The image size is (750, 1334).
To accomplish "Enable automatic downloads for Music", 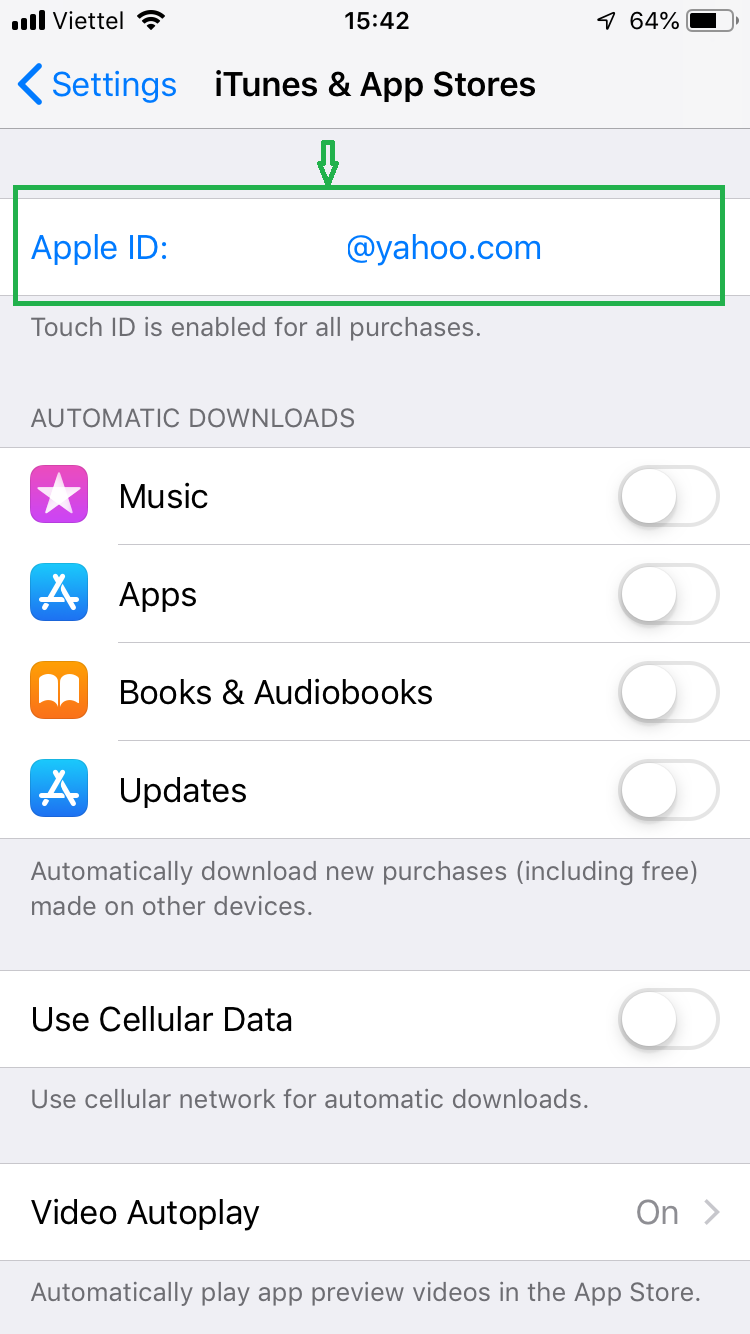I will click(668, 496).
